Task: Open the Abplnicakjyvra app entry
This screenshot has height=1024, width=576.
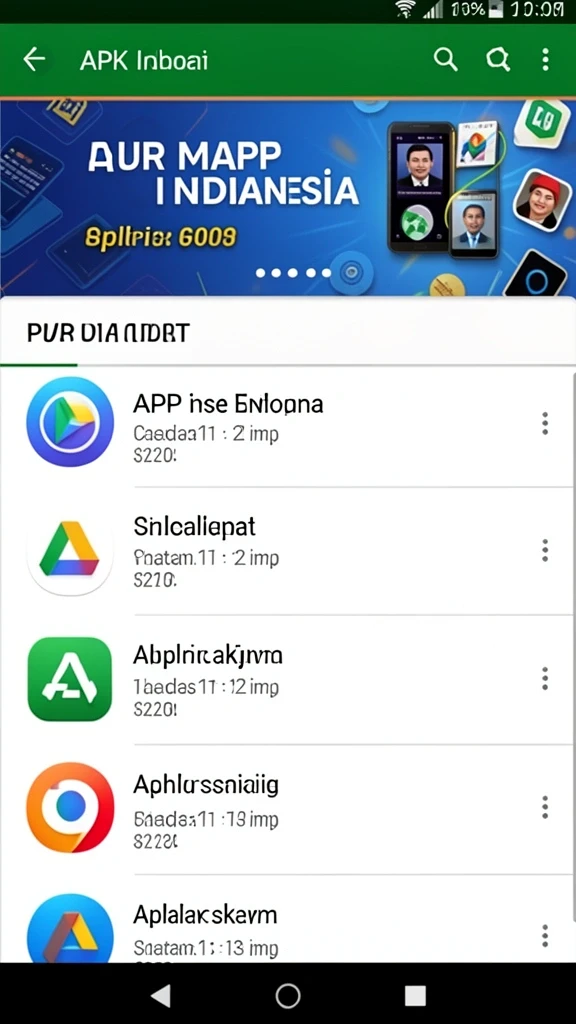Action: click(x=288, y=679)
